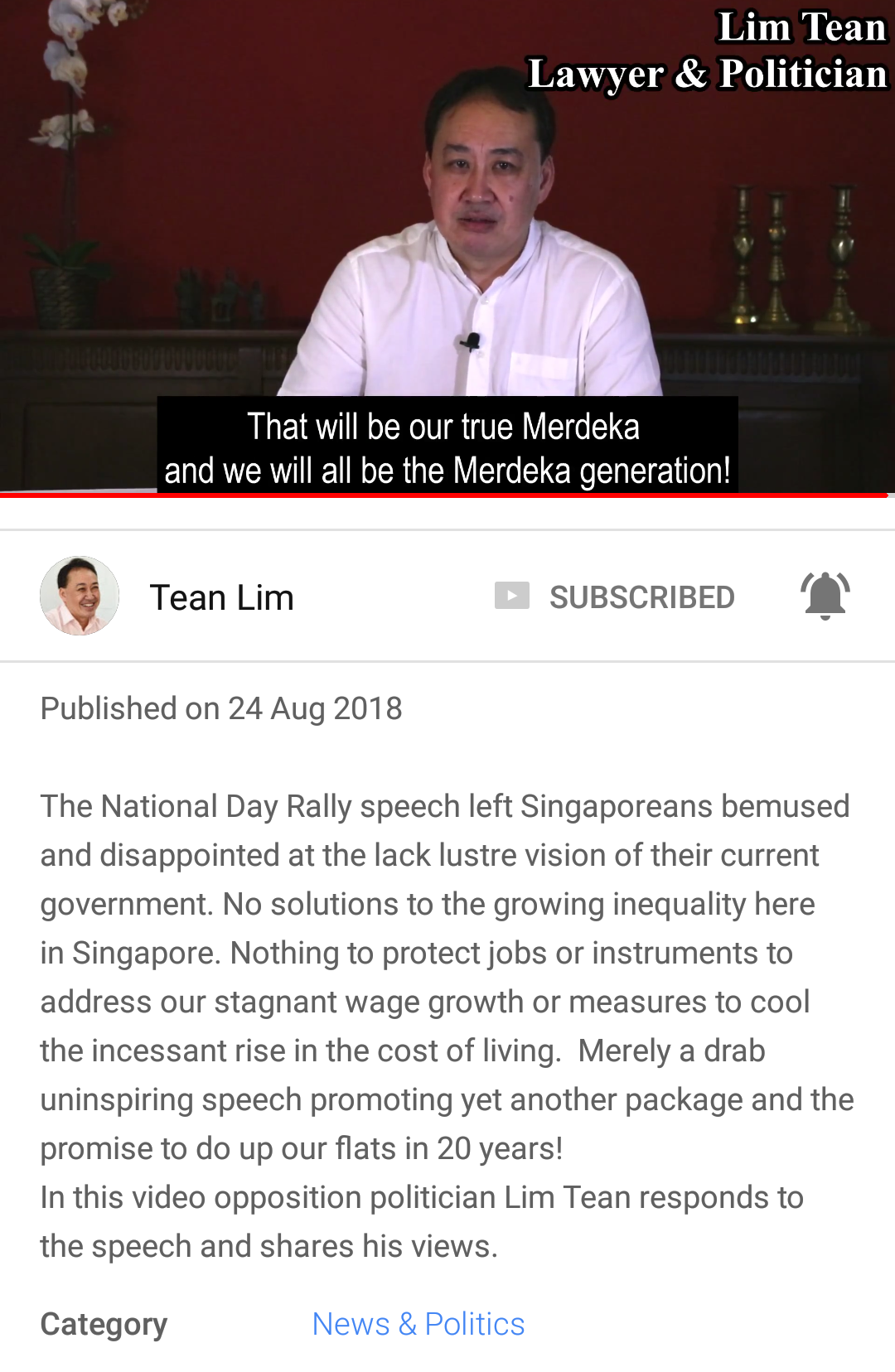This screenshot has height=1372, width=895.
Task: Open the News & Politics category
Action: pyautogui.click(x=418, y=1324)
